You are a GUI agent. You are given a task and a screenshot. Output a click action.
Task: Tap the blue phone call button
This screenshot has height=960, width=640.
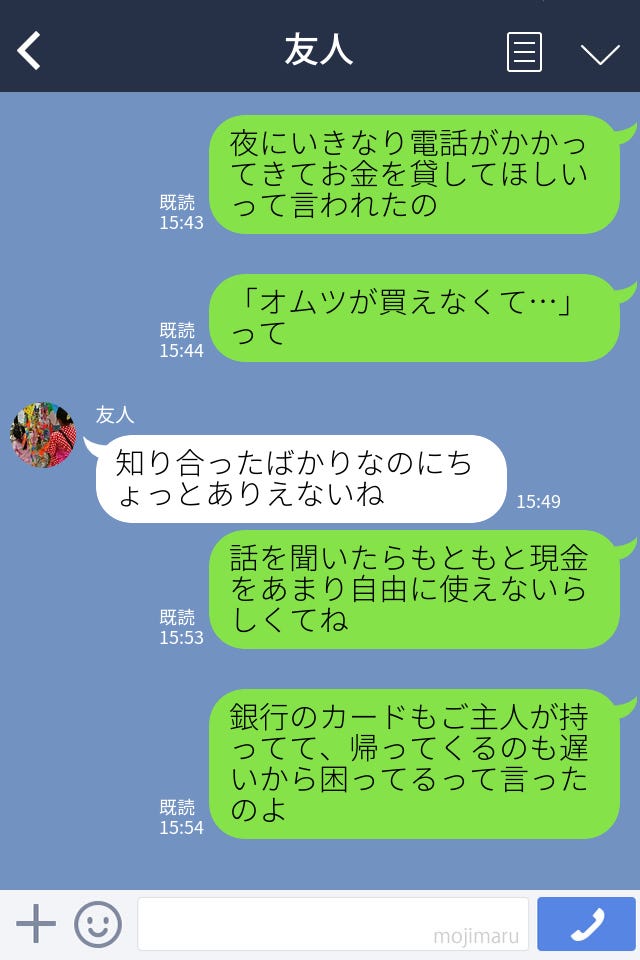pyautogui.click(x=586, y=924)
